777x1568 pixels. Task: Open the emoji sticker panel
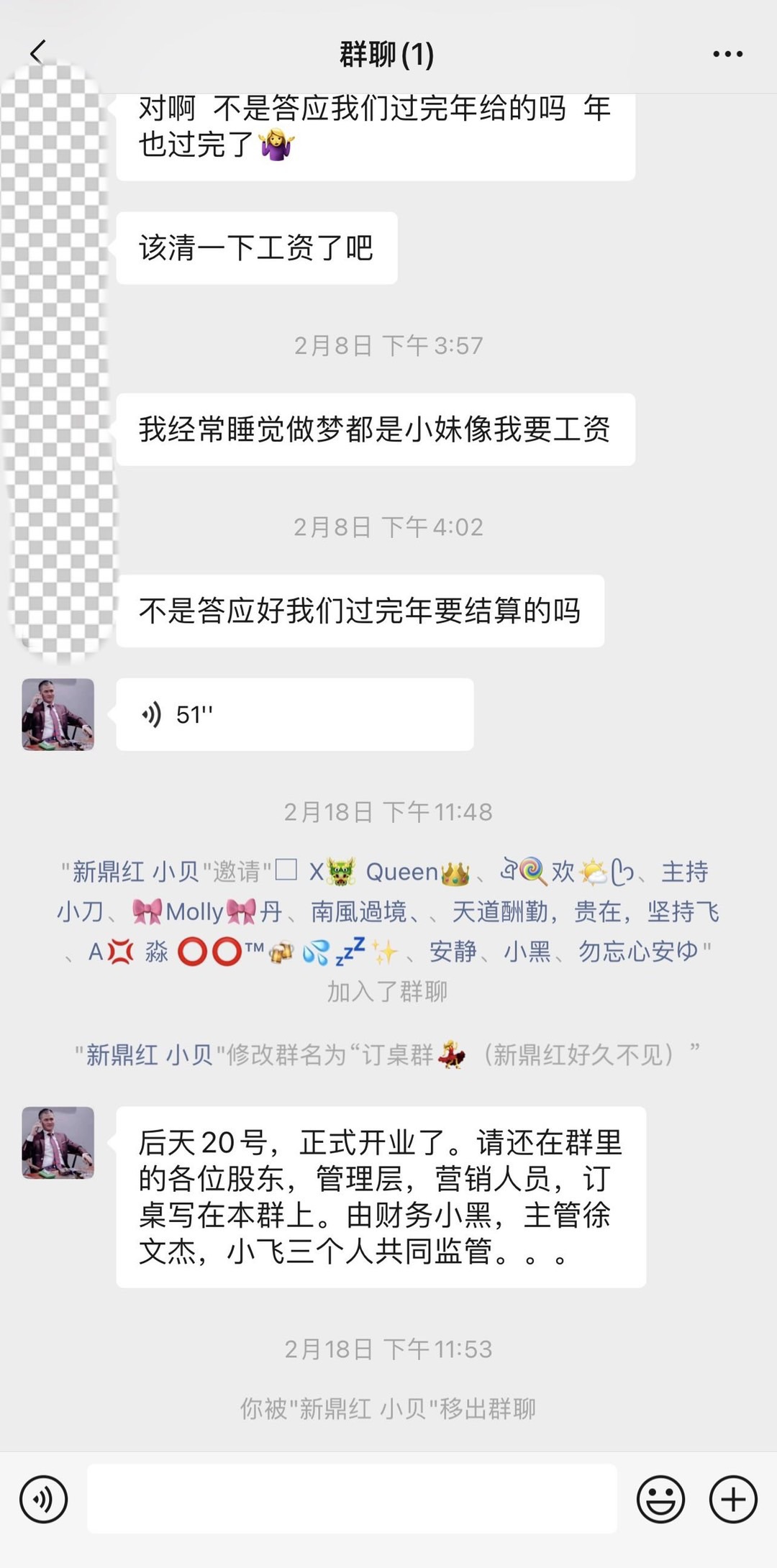tap(660, 1500)
